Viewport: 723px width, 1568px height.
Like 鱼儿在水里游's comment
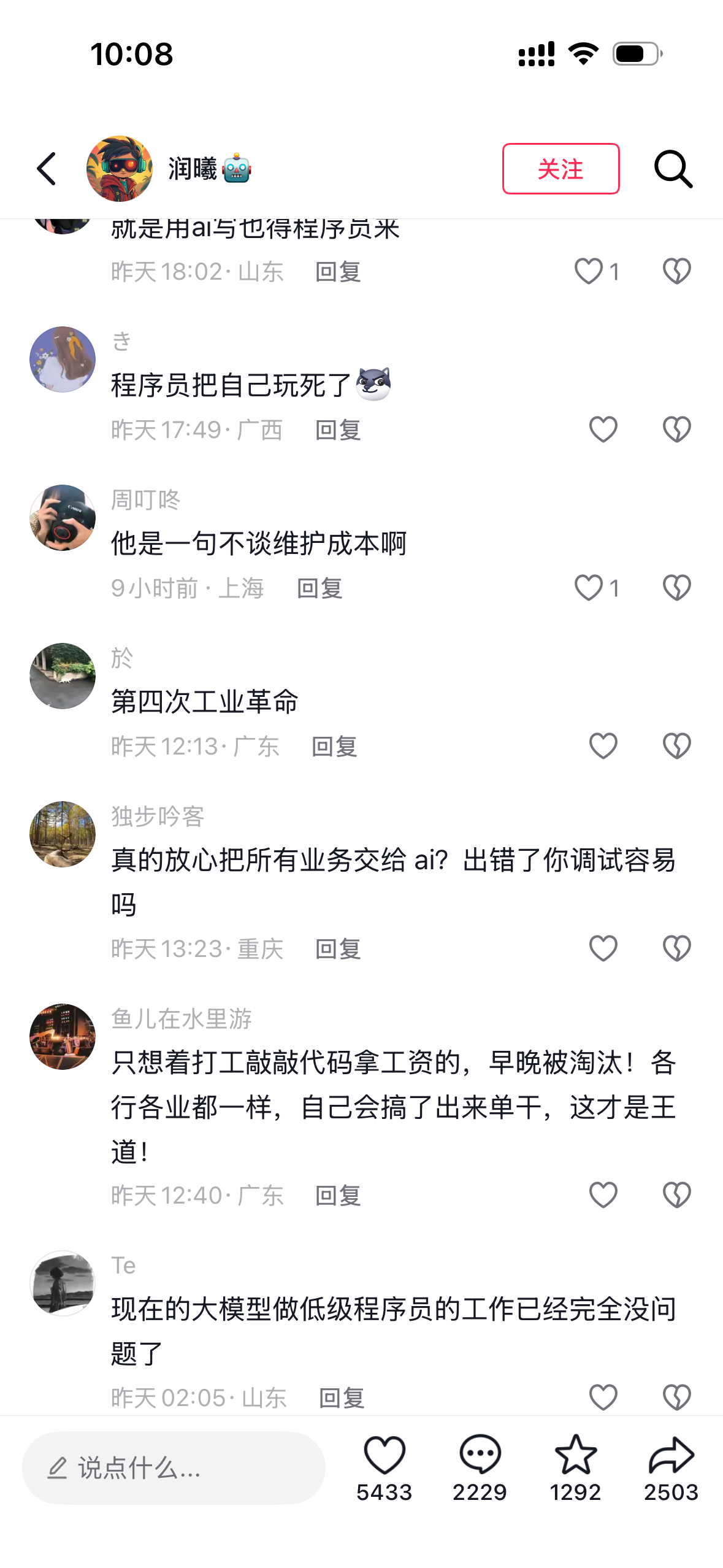(603, 1195)
